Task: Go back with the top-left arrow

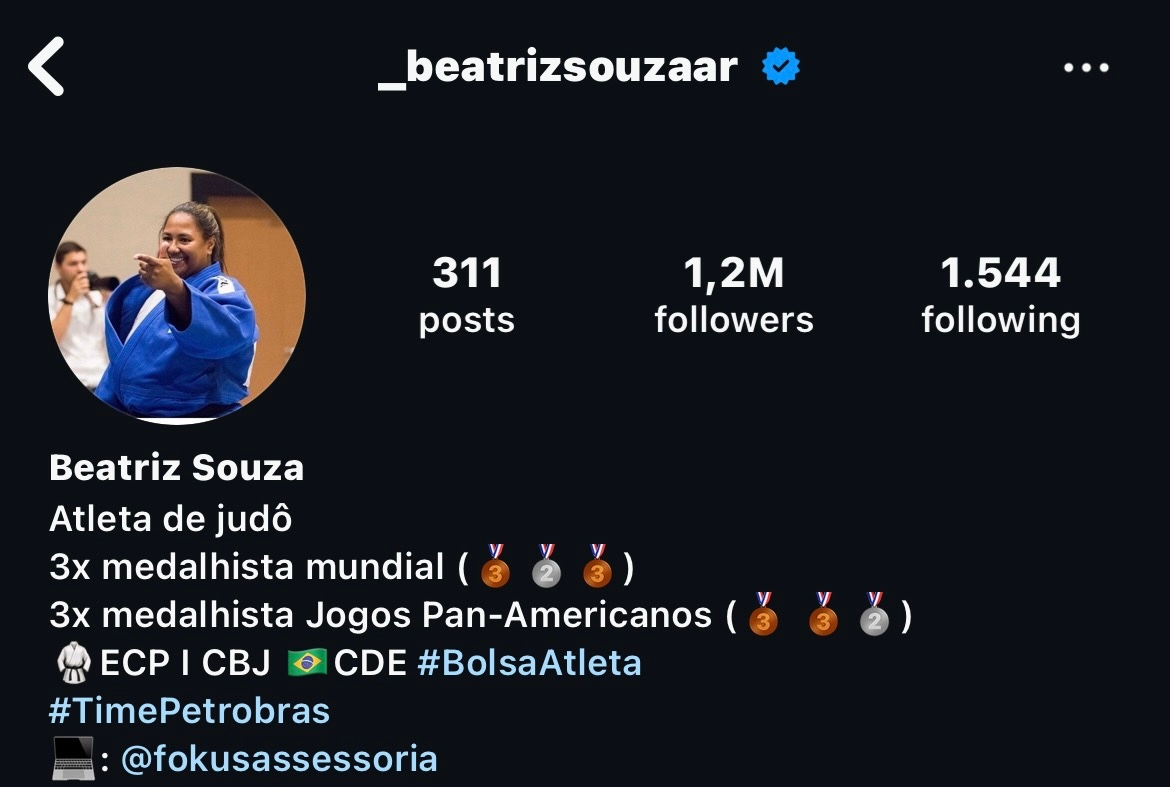Action: [47, 67]
